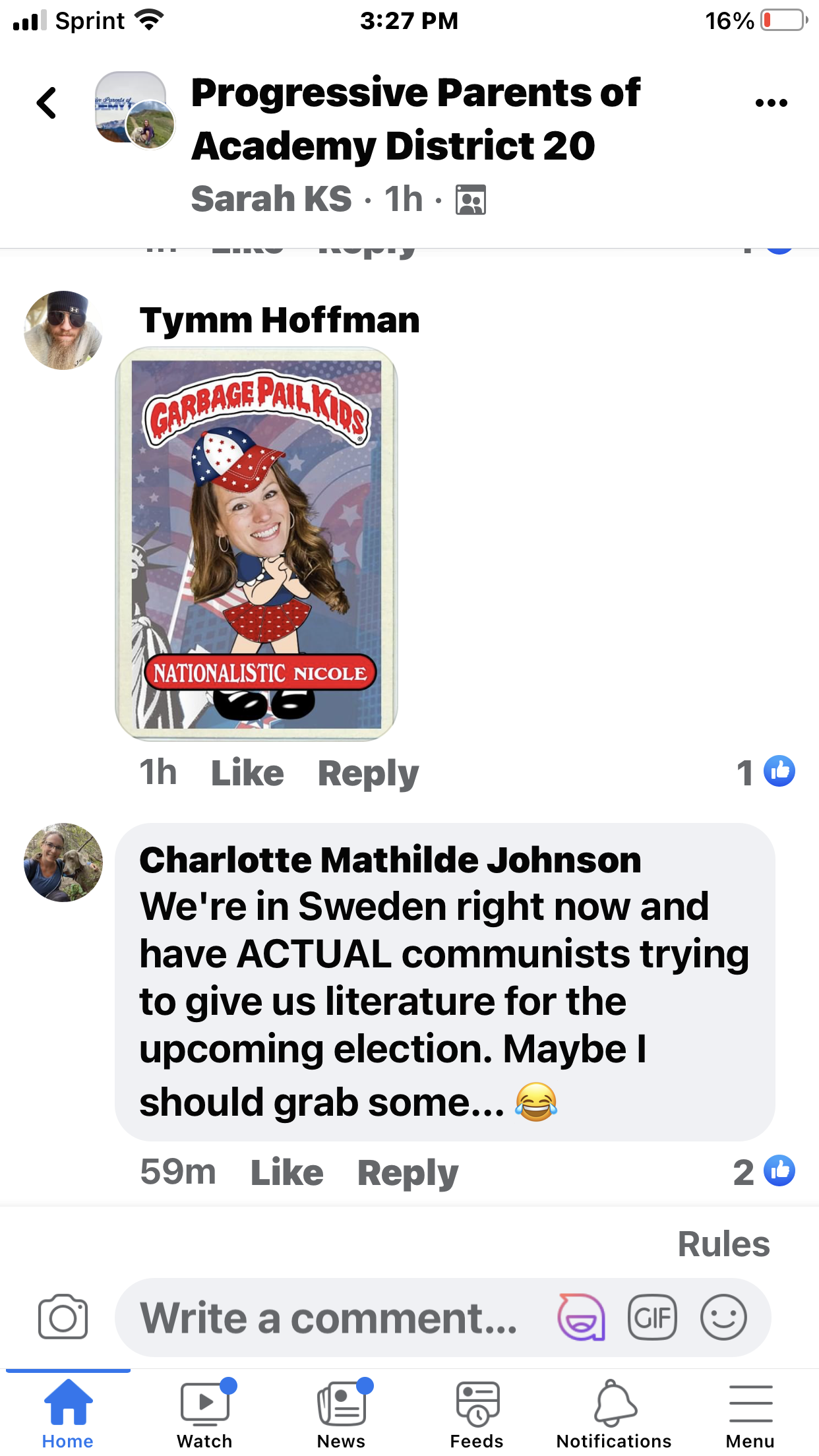Focus the Write a comment field
The image size is (819, 1456).
[x=330, y=1318]
